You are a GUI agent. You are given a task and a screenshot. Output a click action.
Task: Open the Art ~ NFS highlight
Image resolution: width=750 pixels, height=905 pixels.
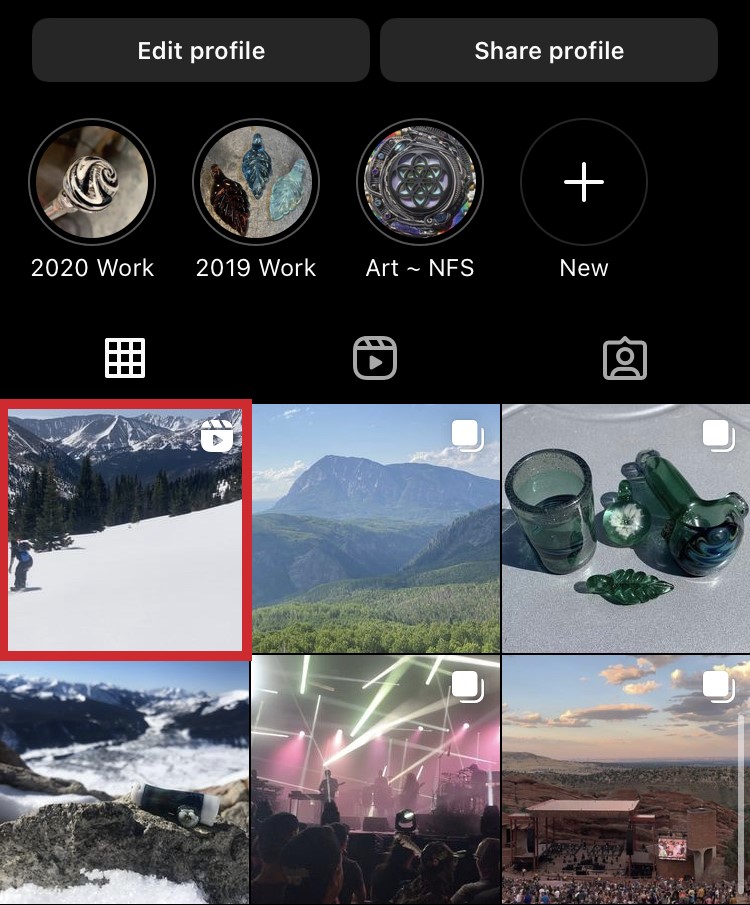pos(420,182)
